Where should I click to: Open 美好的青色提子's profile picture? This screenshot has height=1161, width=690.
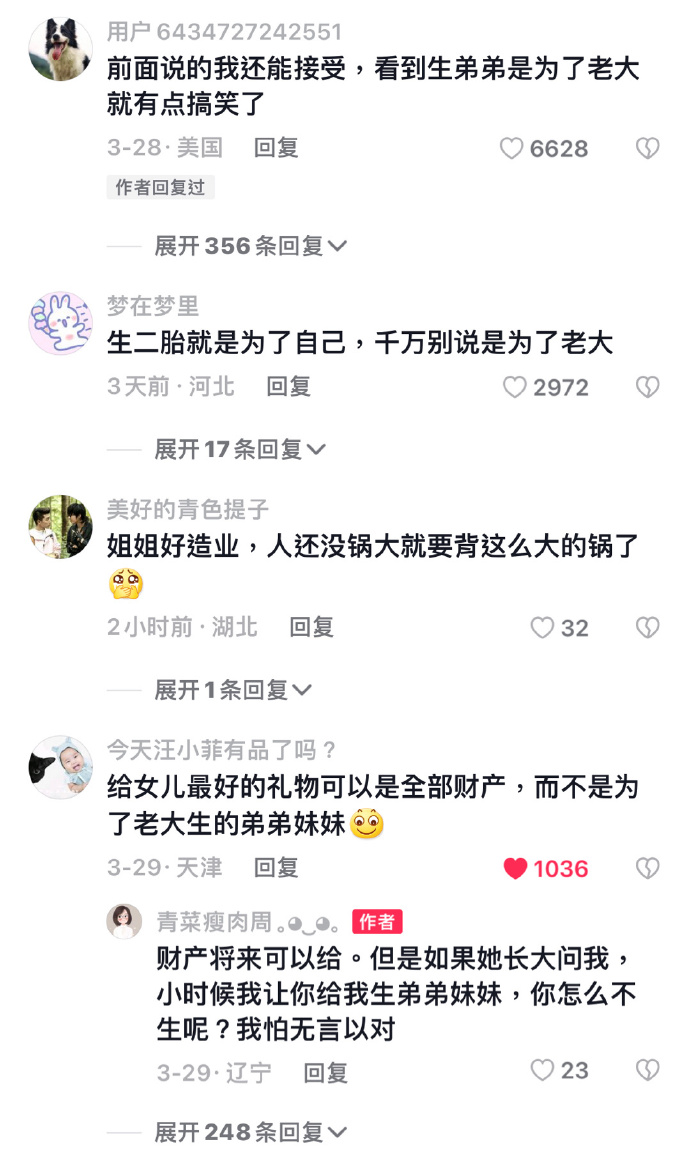click(60, 526)
